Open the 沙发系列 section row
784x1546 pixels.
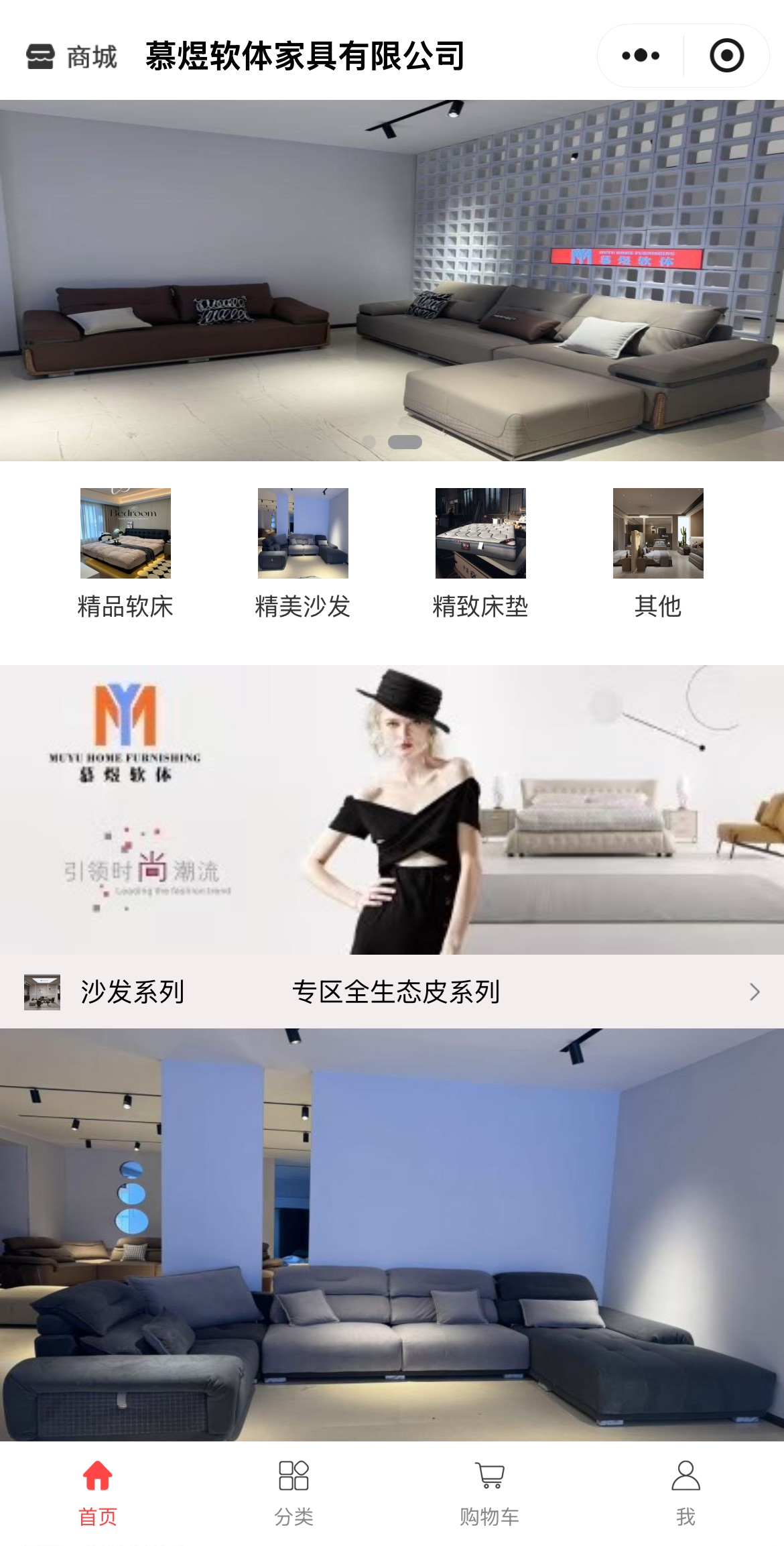pos(392,992)
